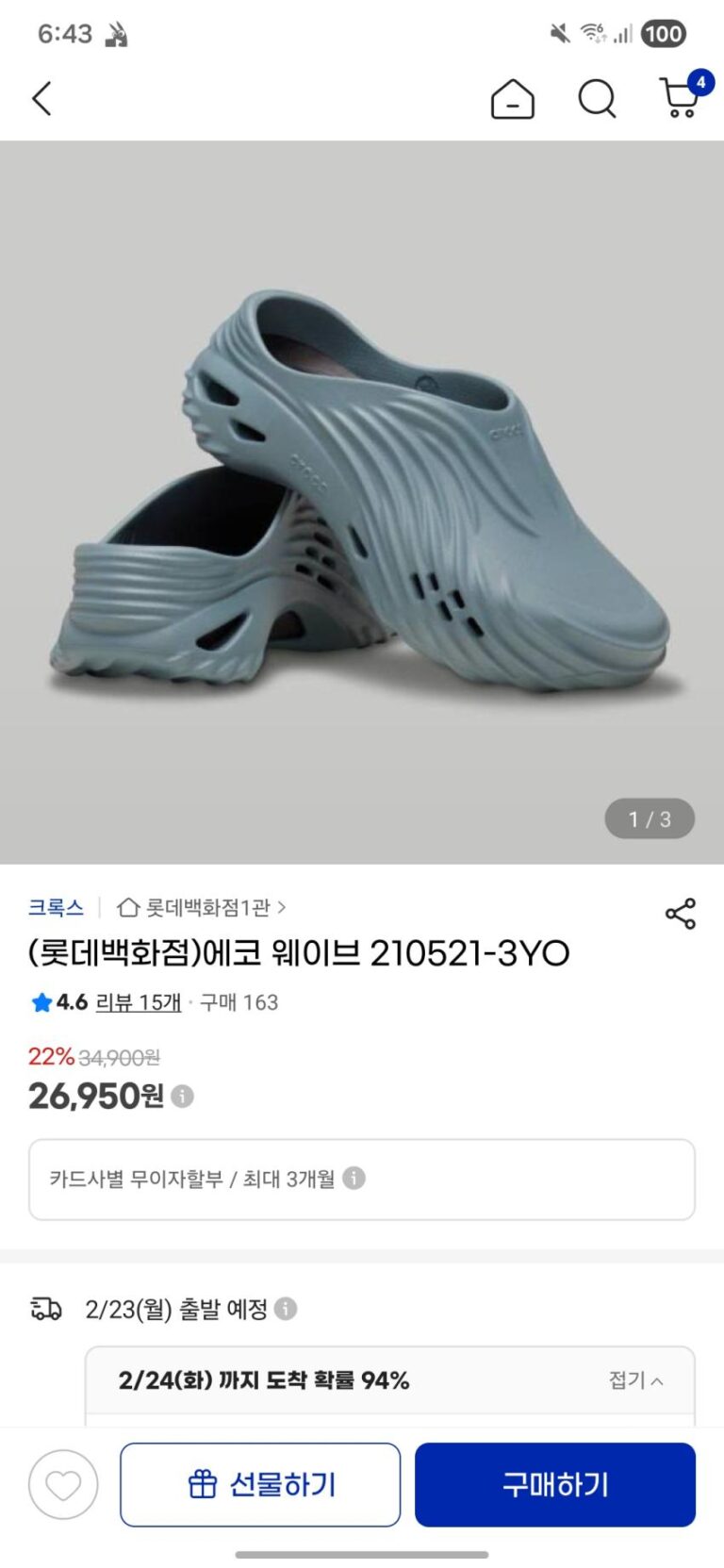Open the shopping cart
This screenshot has width=724, height=1568.
point(680,97)
